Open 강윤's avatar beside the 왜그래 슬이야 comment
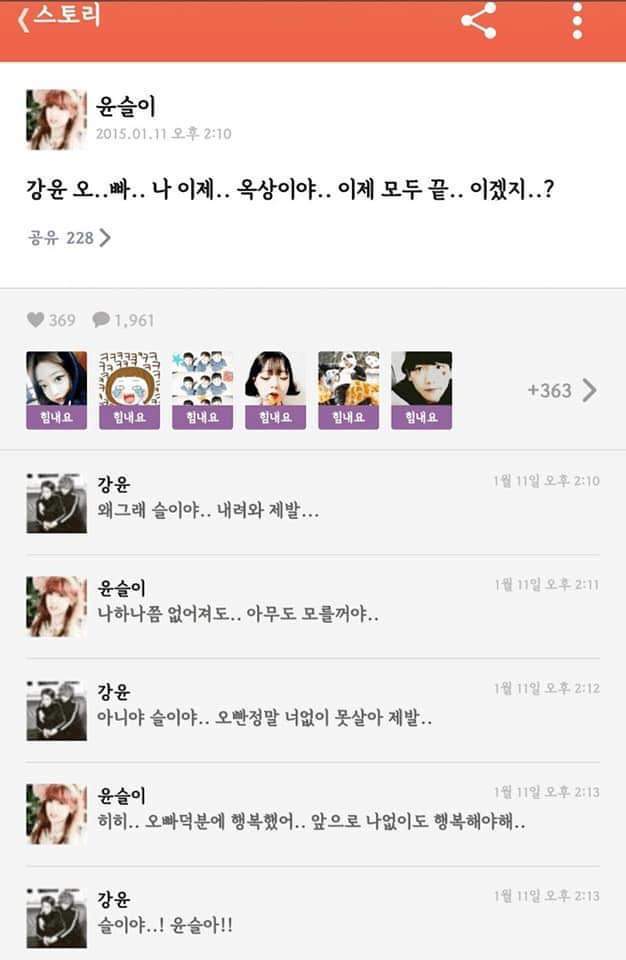The height and width of the screenshot is (960, 626). click(x=56, y=502)
